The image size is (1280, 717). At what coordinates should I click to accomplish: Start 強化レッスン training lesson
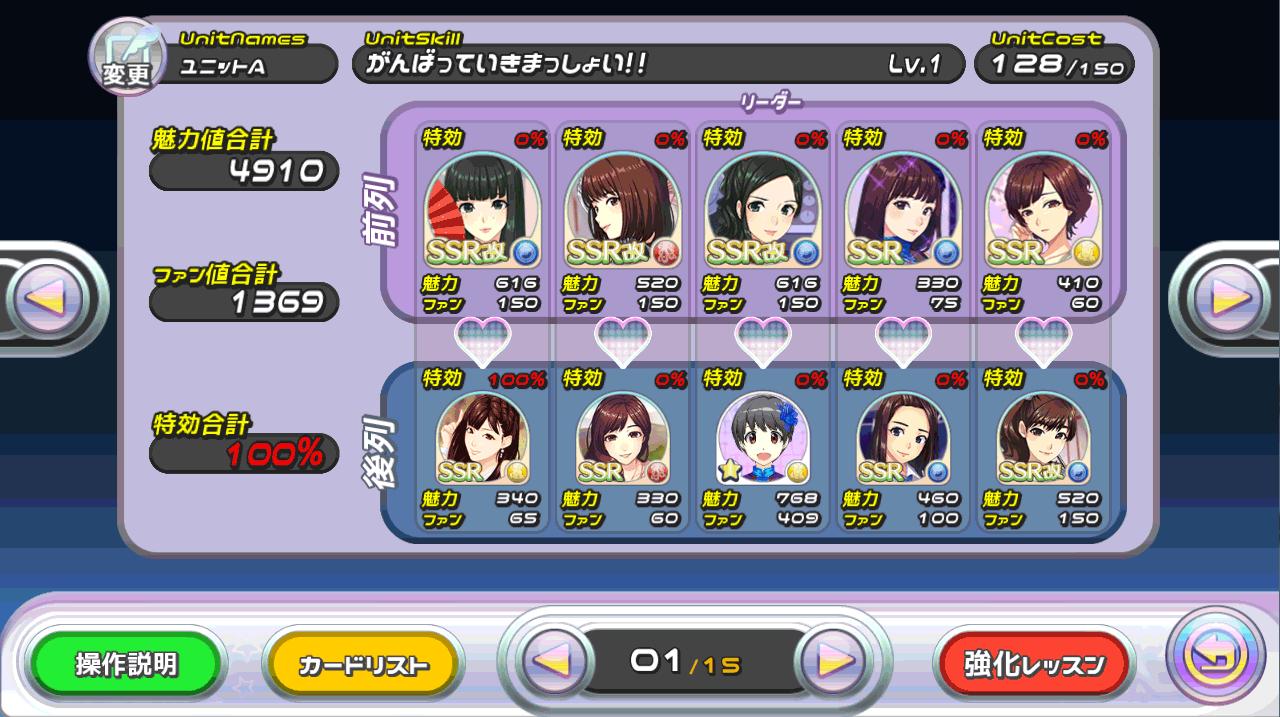pos(1034,665)
